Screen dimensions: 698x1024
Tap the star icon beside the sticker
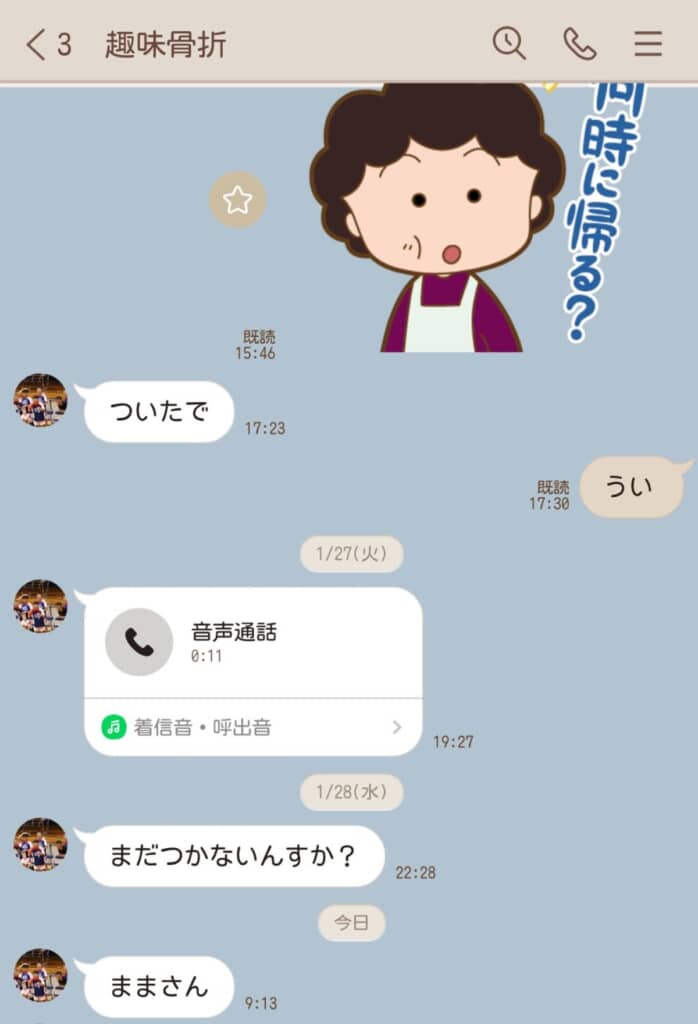[x=237, y=200]
